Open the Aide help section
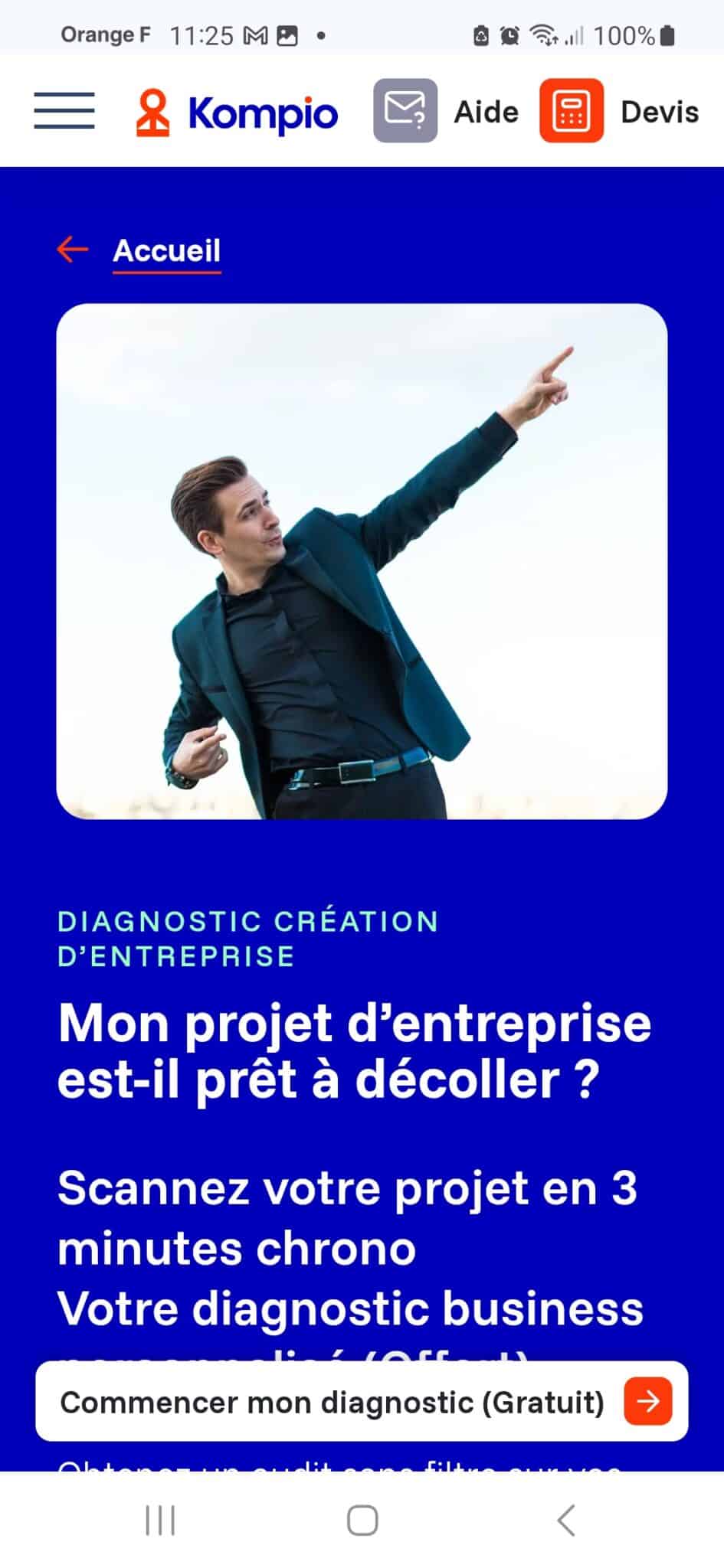Screen dimensions: 724x1568 coord(446,112)
